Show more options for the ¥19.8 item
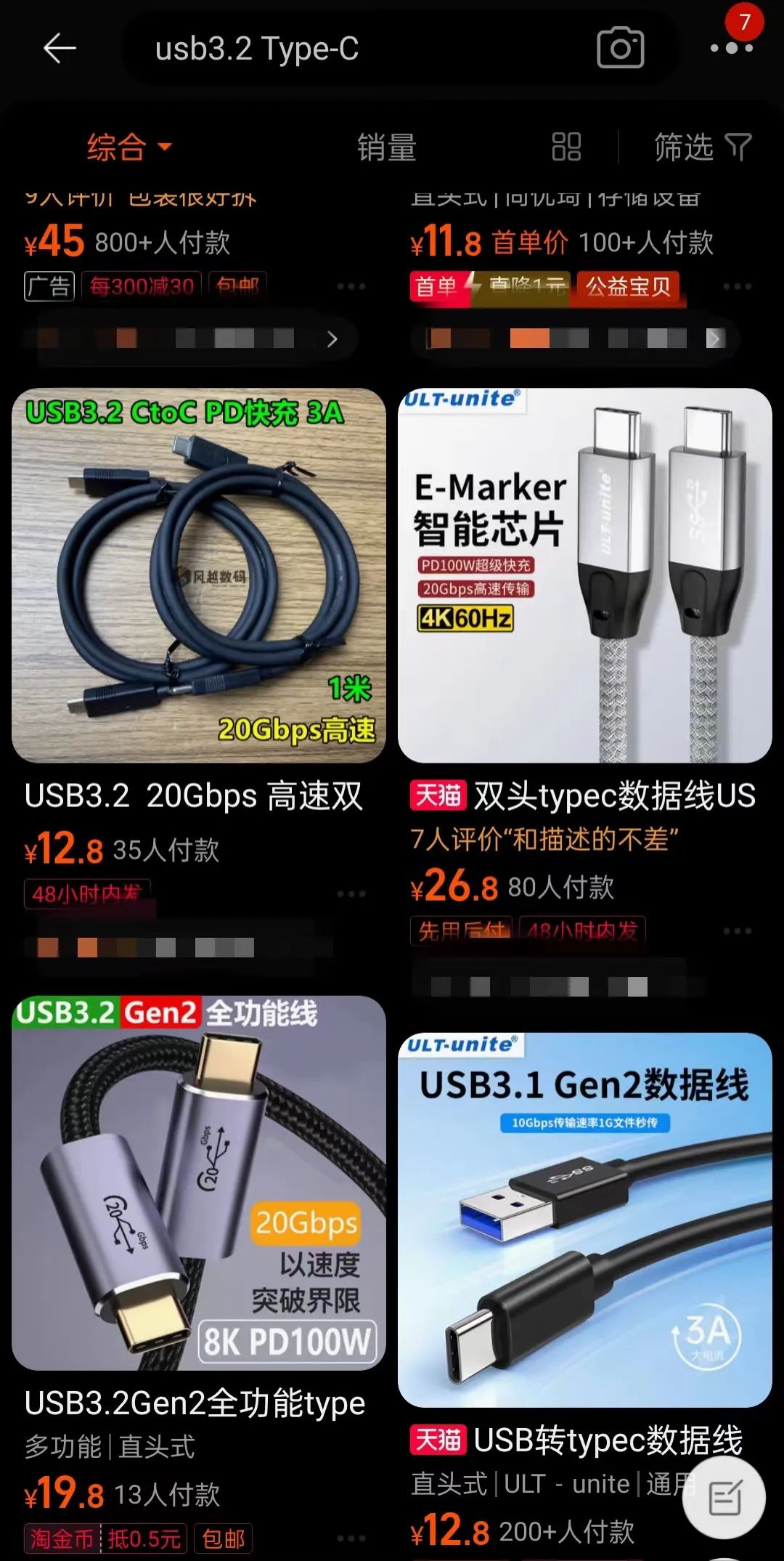This screenshot has width=784, height=1561. pyautogui.click(x=351, y=1538)
